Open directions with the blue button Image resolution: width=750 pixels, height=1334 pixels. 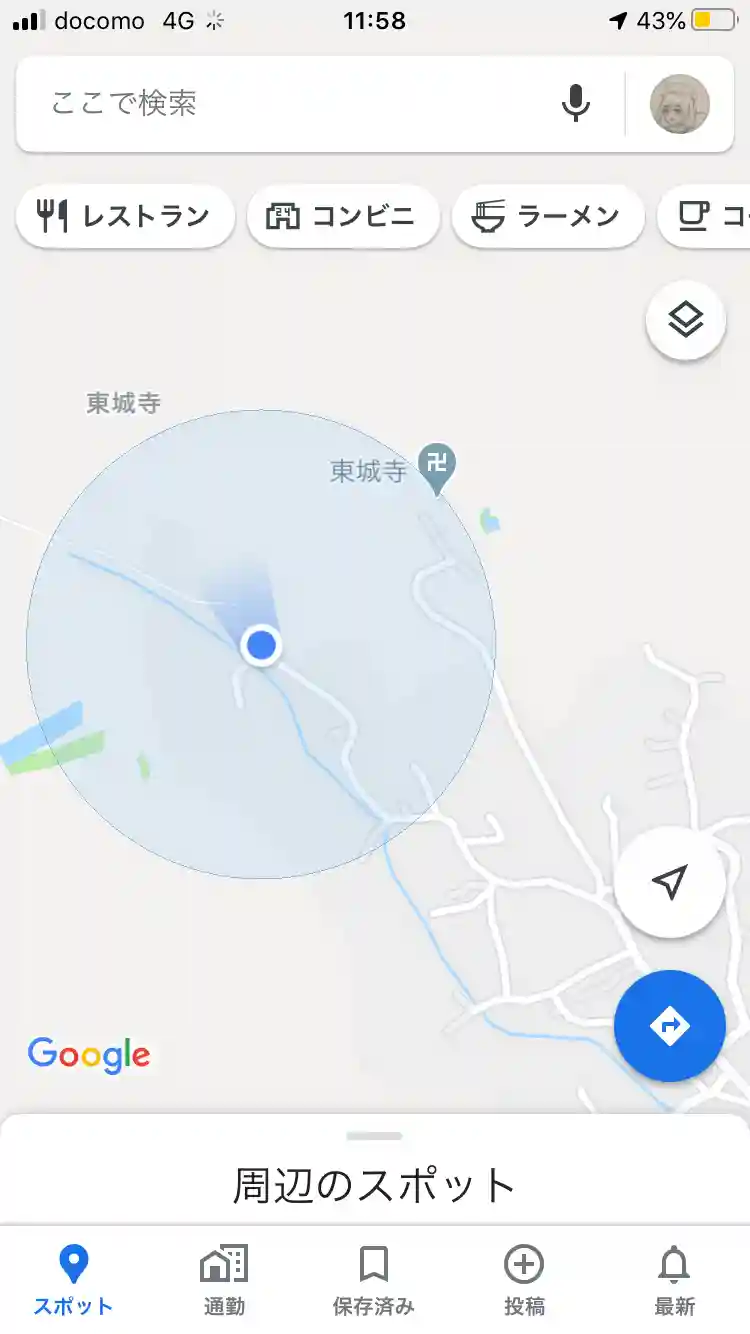pos(669,1025)
